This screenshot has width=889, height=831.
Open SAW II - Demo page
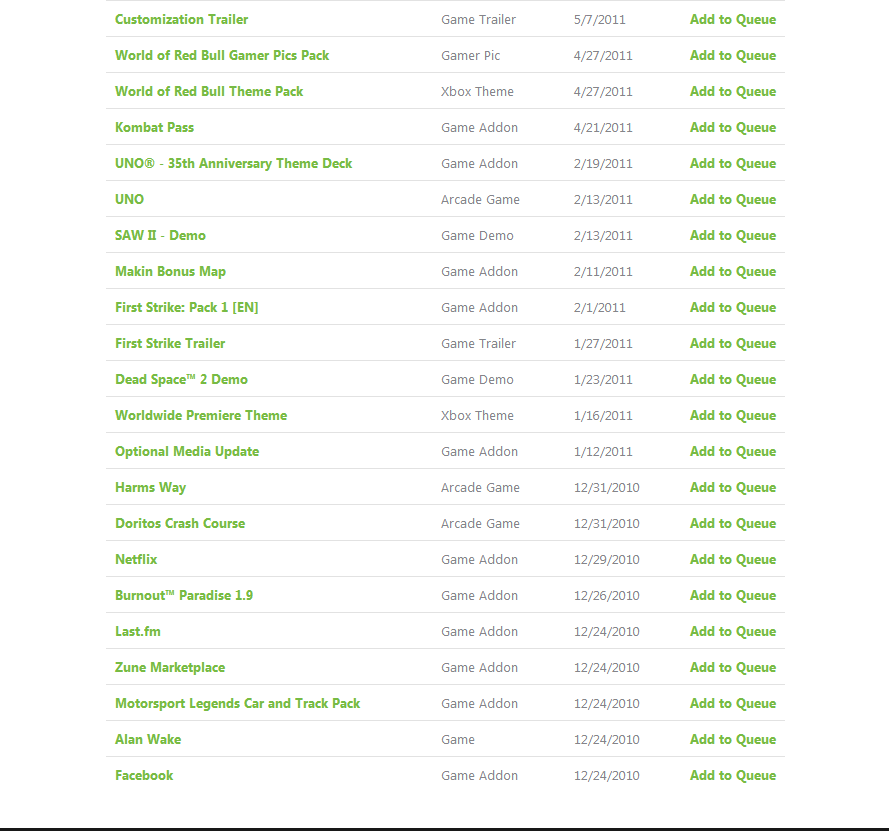point(160,235)
